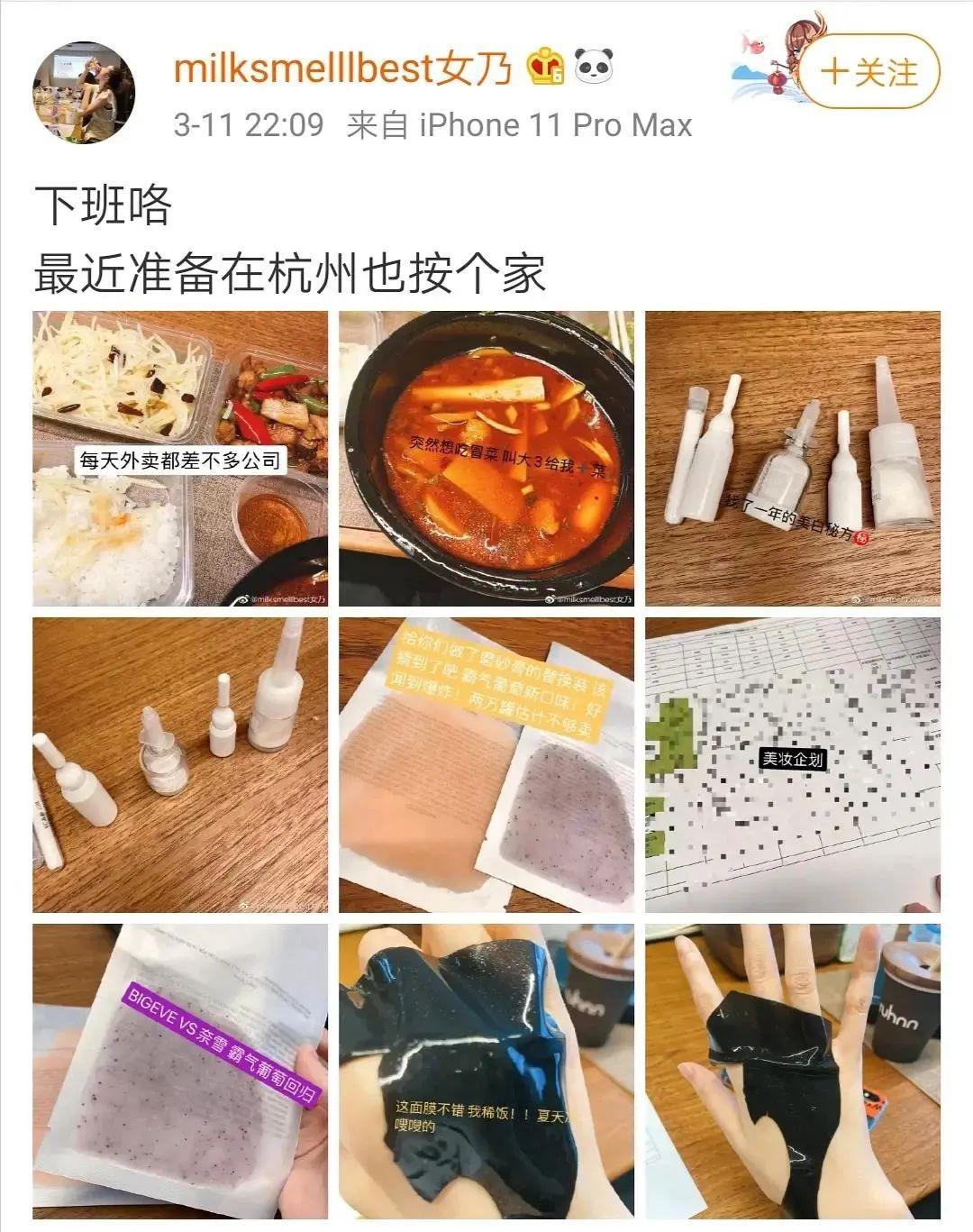The image size is (973, 1232).
Task: Open the milksmelllbest女乃 username link
Action: pos(342,68)
